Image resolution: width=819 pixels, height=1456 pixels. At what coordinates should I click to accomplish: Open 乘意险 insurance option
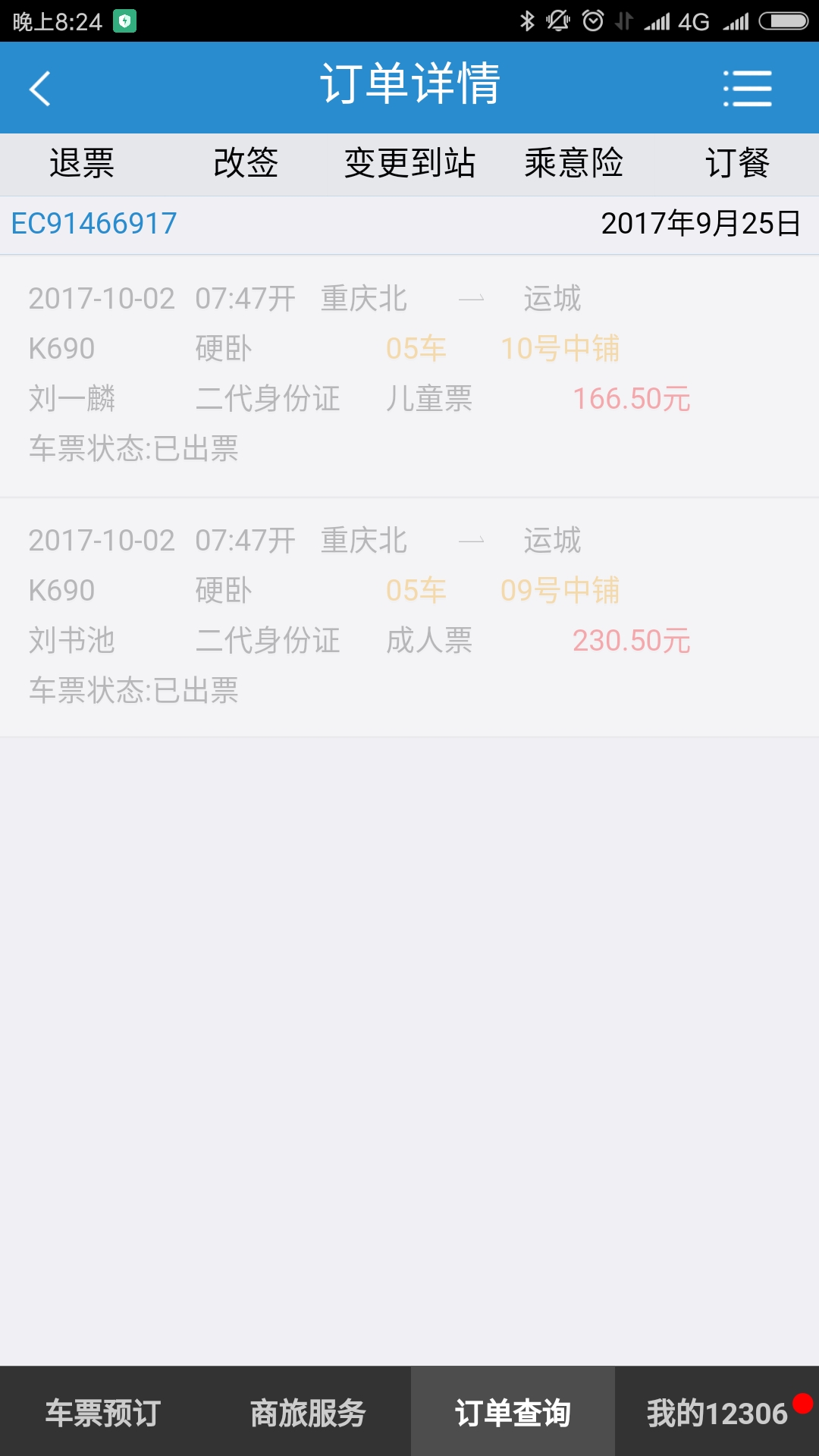pos(573,163)
